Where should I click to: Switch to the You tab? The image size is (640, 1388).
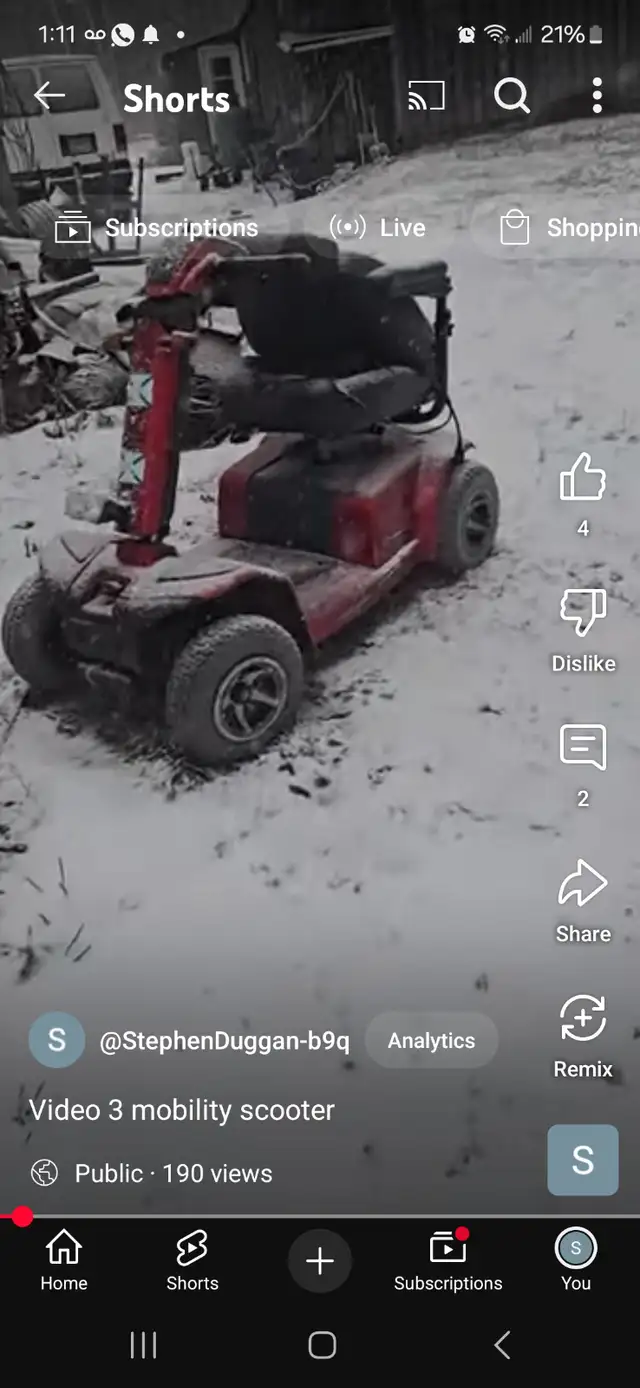coord(576,1261)
